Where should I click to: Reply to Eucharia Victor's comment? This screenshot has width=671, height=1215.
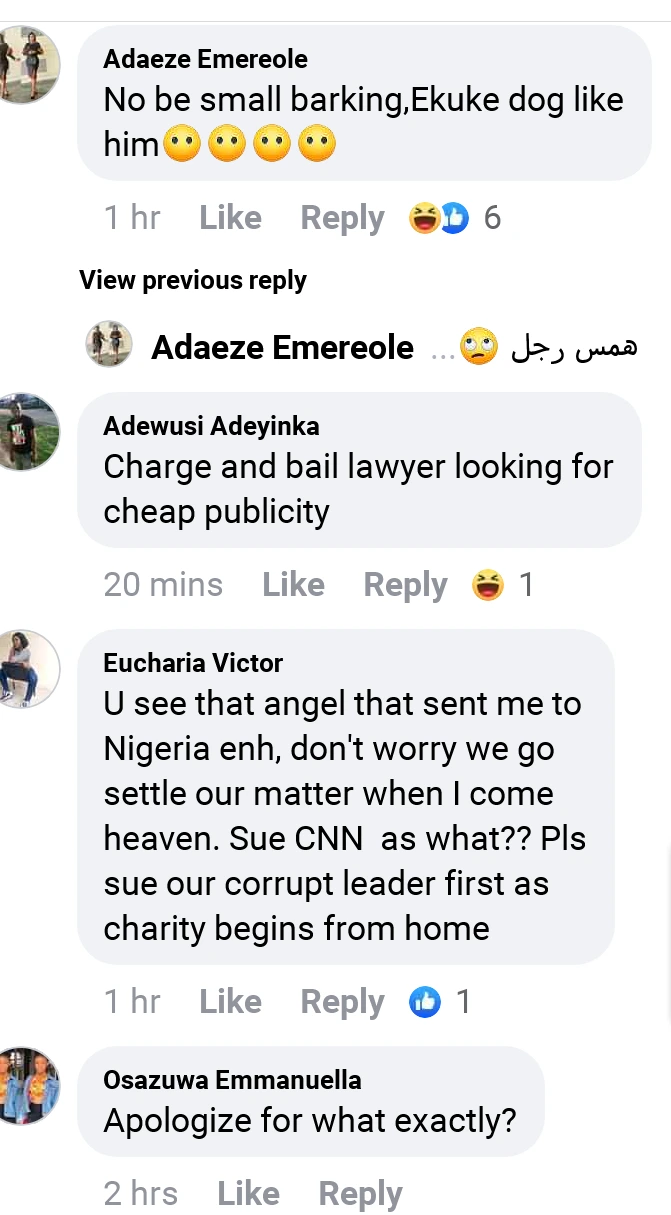(342, 1001)
